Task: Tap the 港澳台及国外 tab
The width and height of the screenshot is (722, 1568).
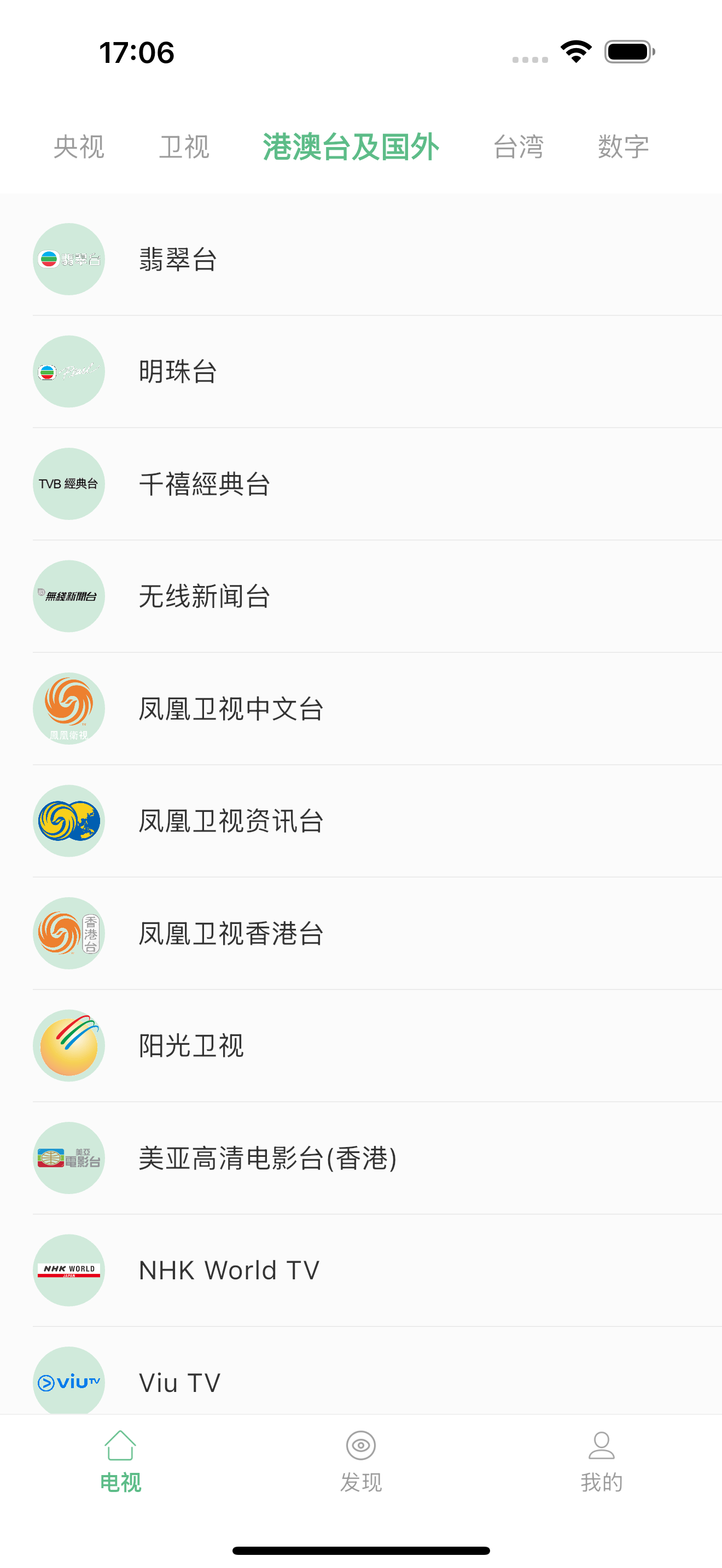Action: click(x=351, y=147)
